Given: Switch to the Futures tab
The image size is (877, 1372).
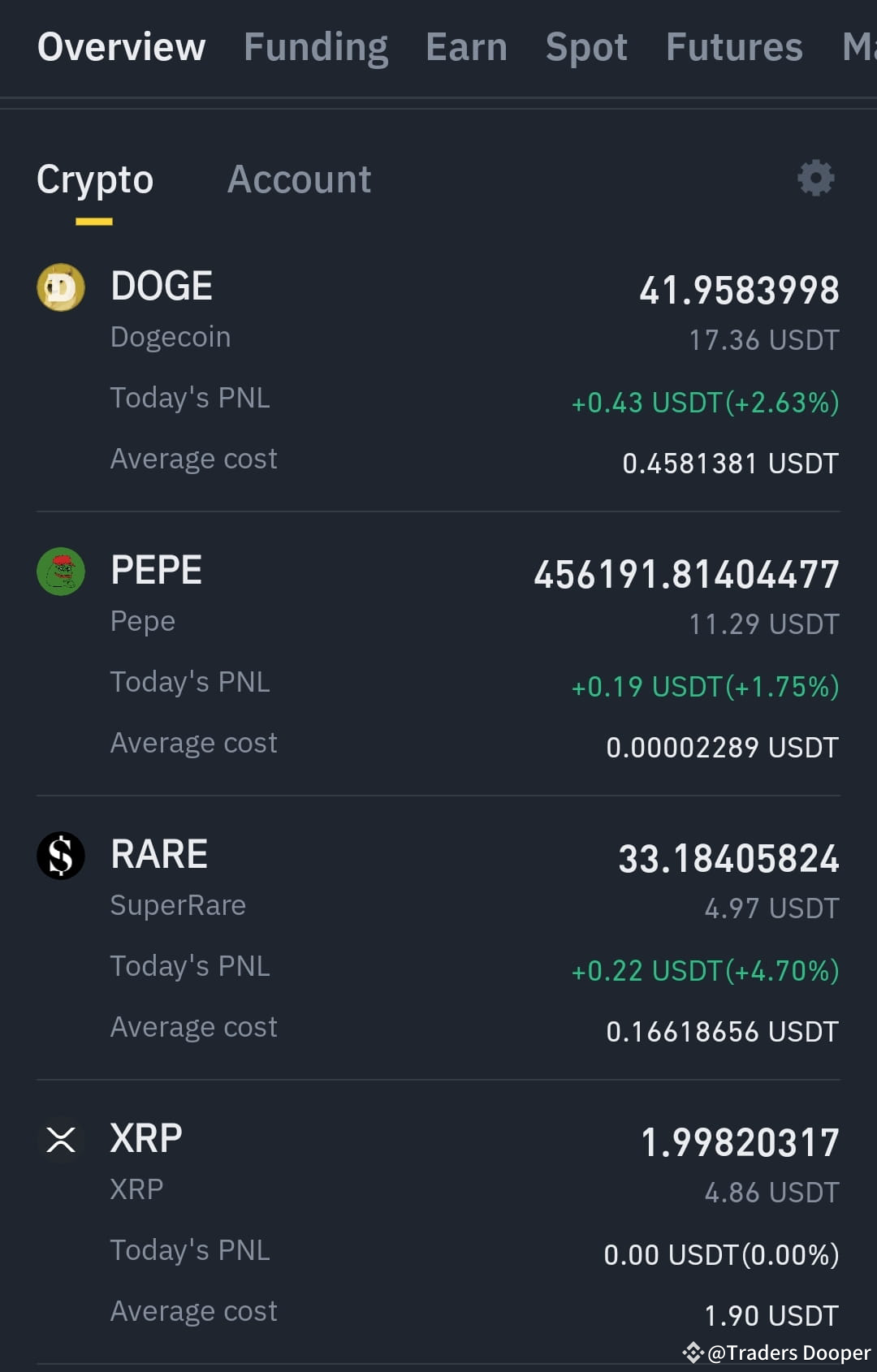Looking at the screenshot, I should (734, 47).
